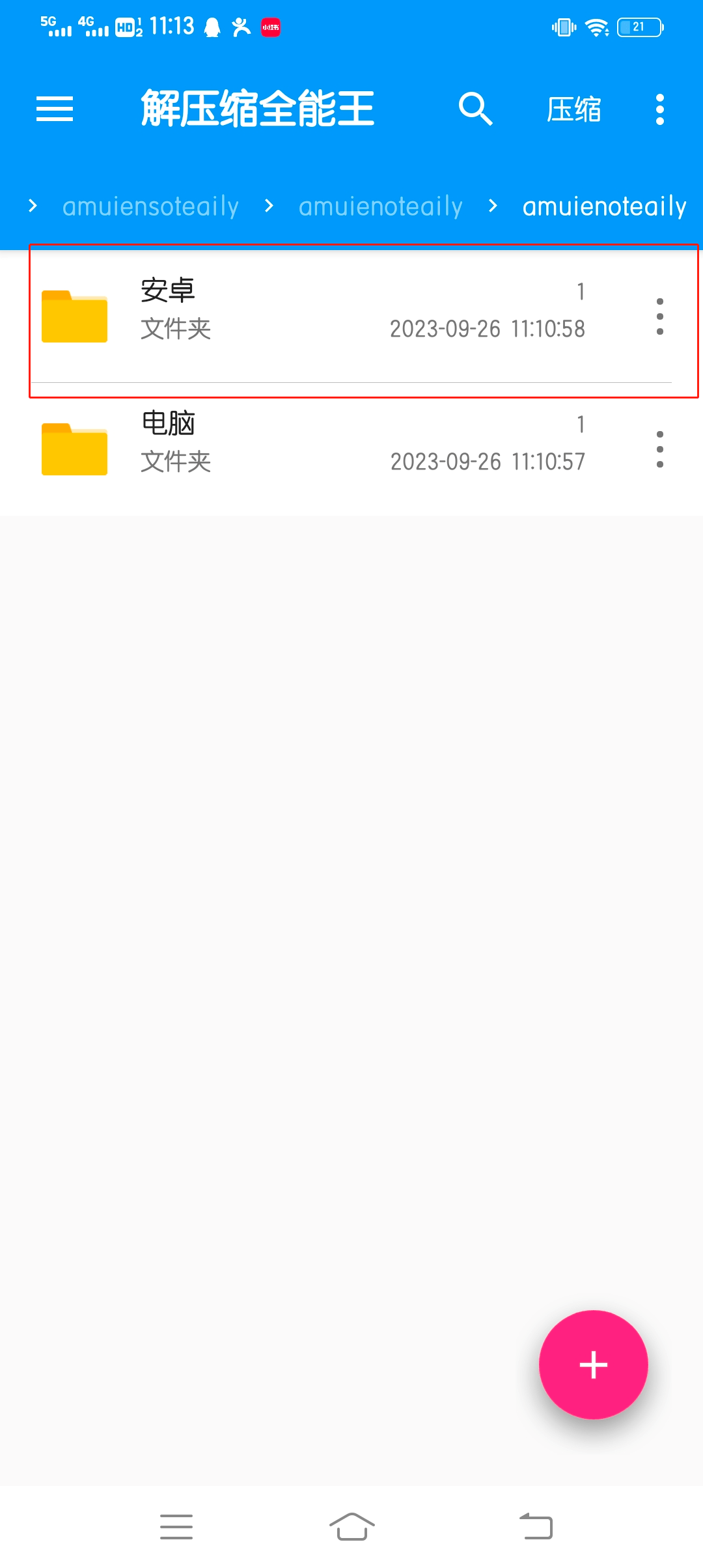Navigate to middle amuienoteaily breadcrumb entry
Screen dimensions: 703x1568
(380, 206)
